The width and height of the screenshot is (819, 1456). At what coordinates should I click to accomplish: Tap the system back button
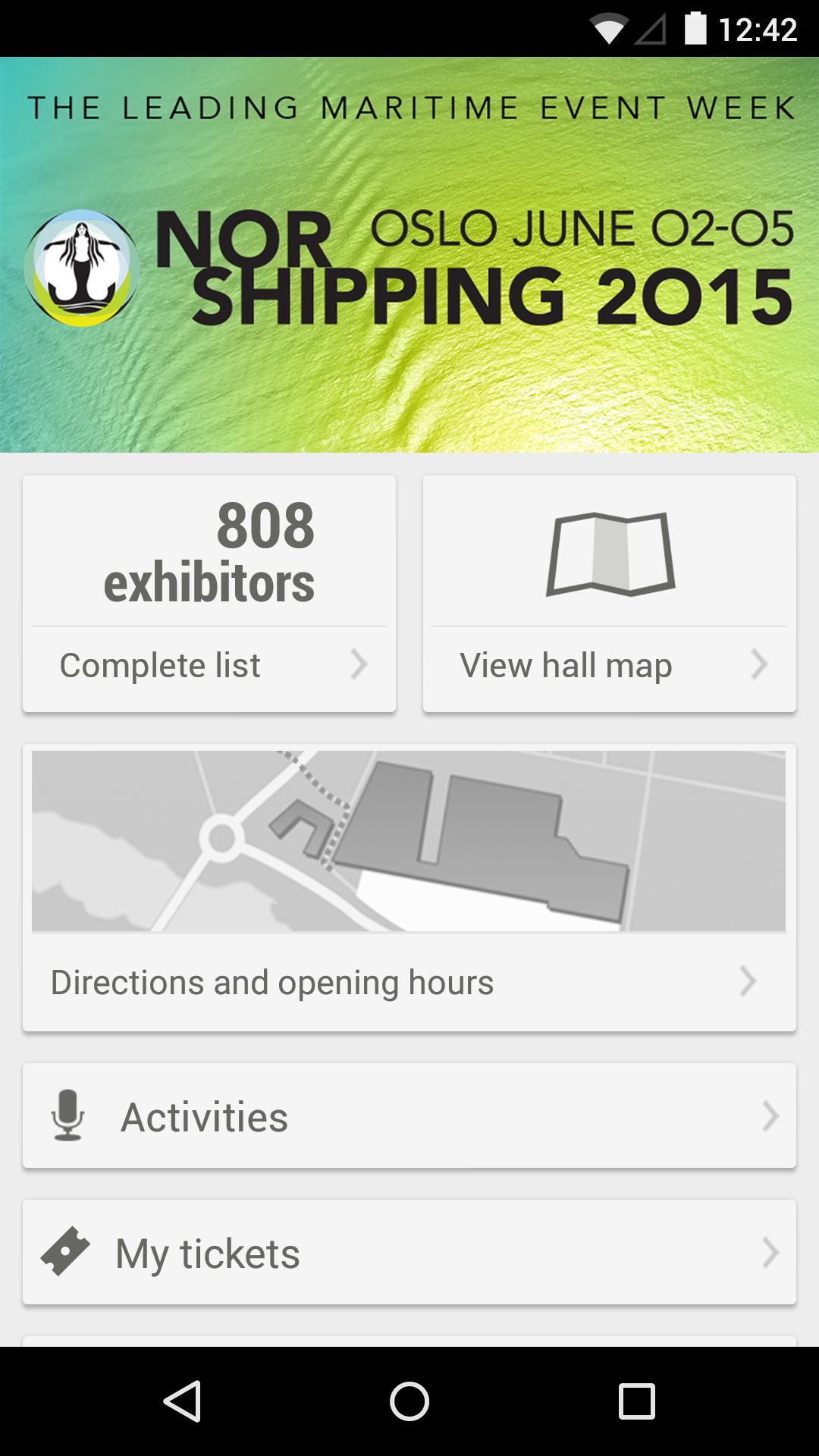coord(182,1401)
